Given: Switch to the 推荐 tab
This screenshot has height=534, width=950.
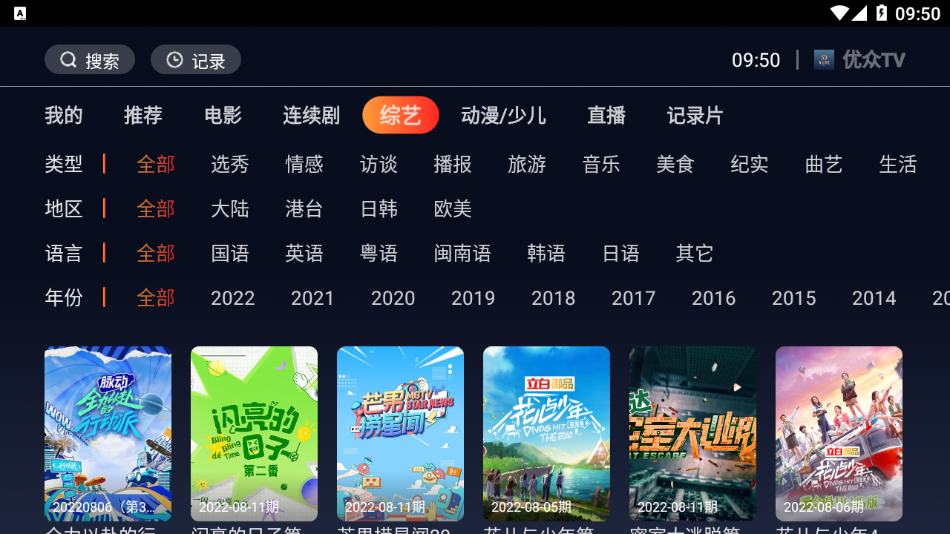Looking at the screenshot, I should 143,115.
